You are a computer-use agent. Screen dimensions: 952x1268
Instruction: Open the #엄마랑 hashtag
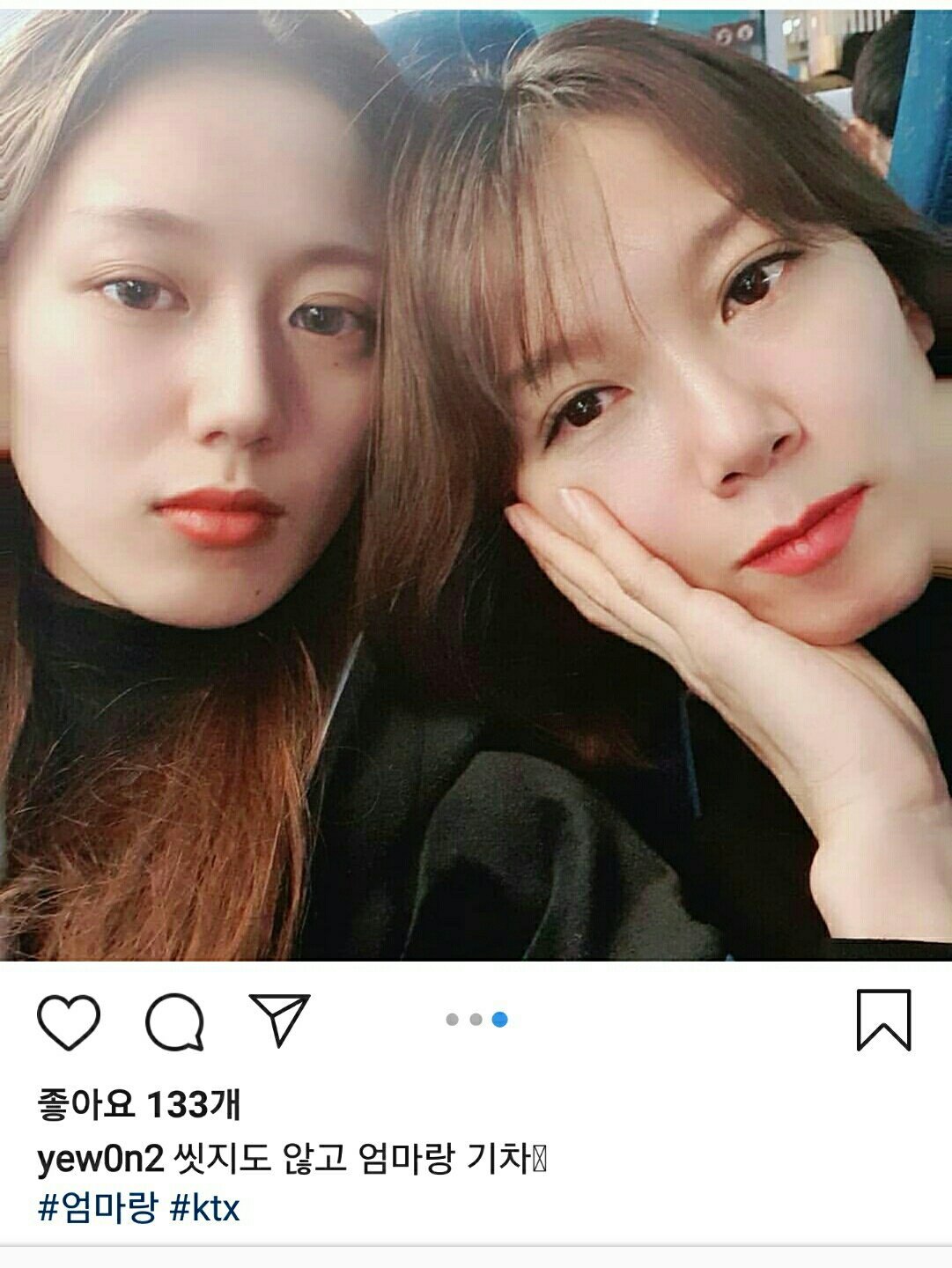[x=98, y=1207]
